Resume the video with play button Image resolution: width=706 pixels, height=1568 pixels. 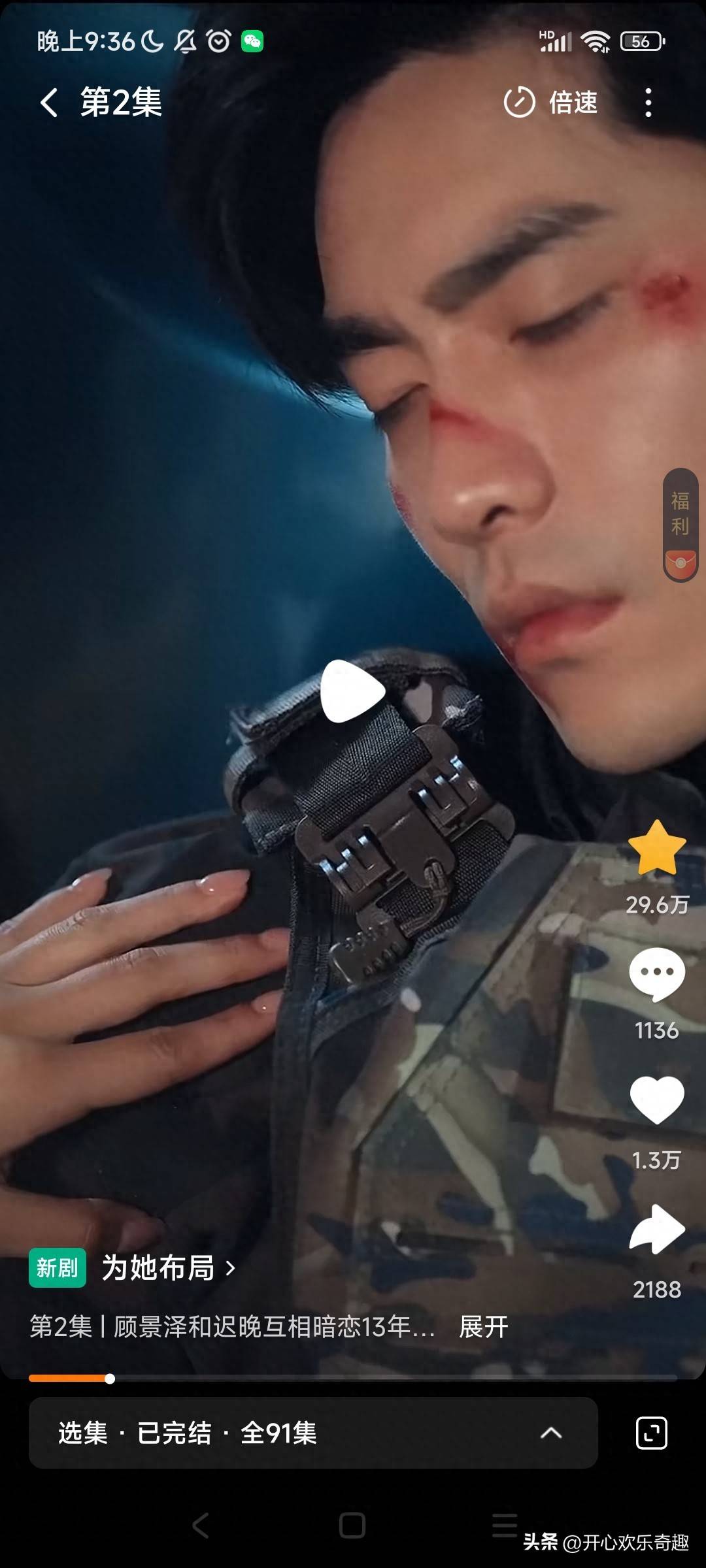tap(353, 691)
